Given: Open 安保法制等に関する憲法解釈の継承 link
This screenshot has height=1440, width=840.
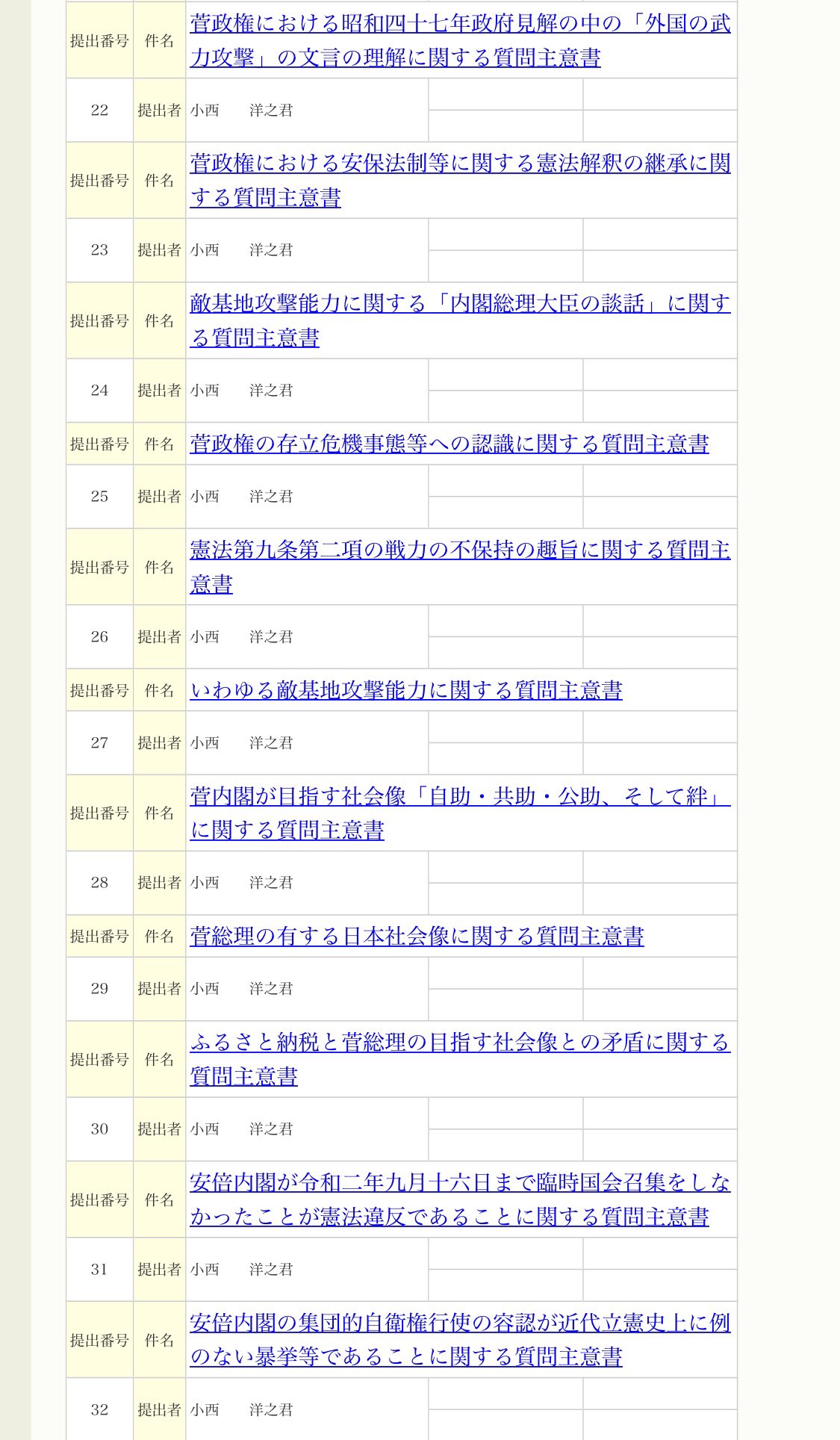Looking at the screenshot, I should tap(460, 180).
